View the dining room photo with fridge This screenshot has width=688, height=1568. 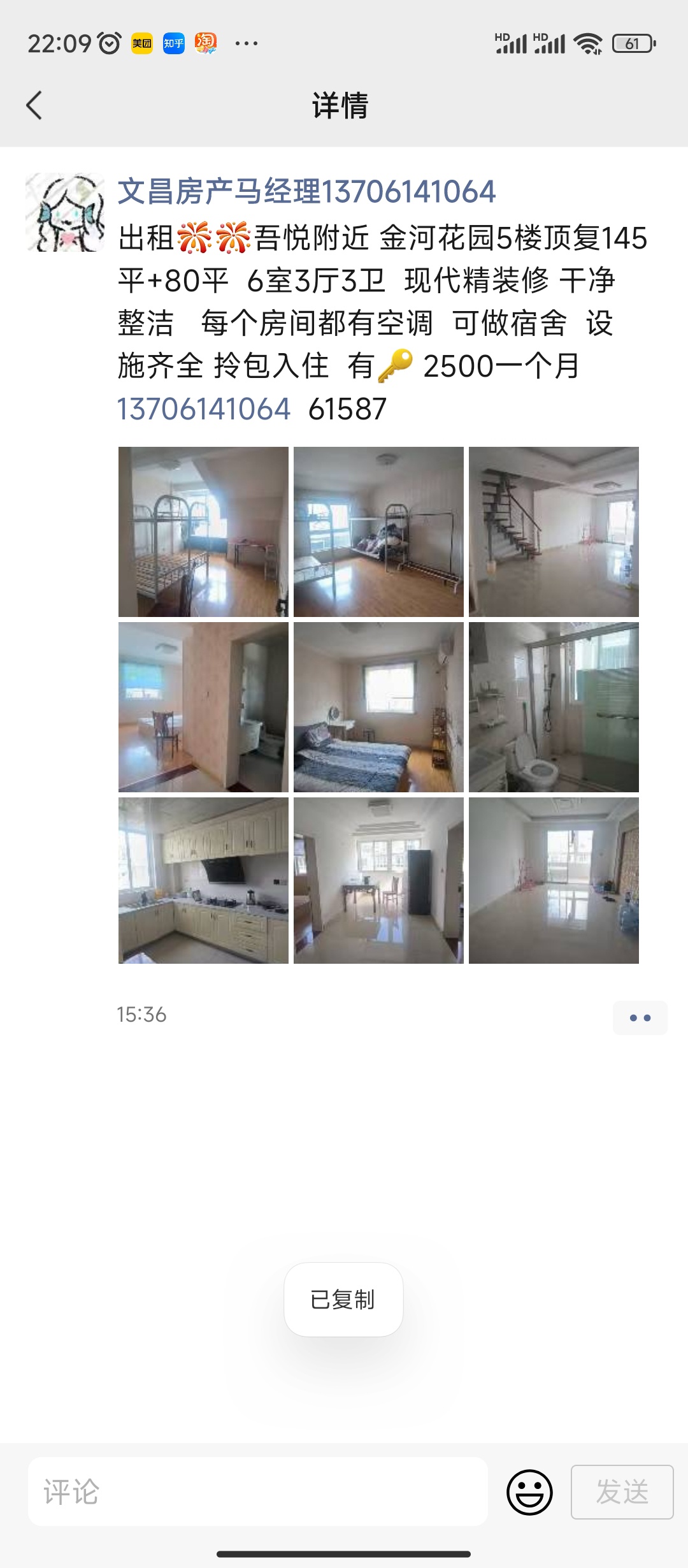378,880
